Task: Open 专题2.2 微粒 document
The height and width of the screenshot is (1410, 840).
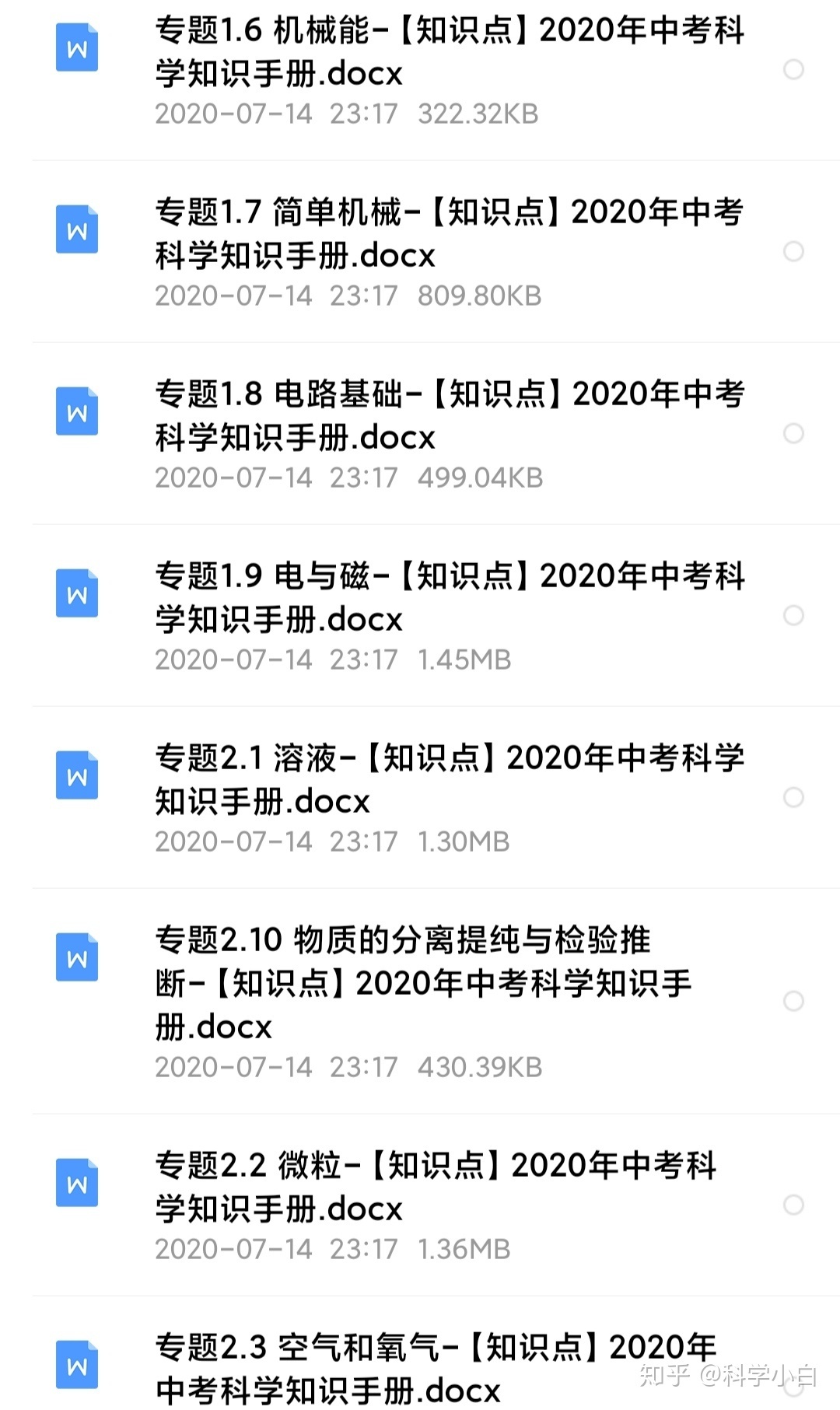Action: click(436, 1187)
